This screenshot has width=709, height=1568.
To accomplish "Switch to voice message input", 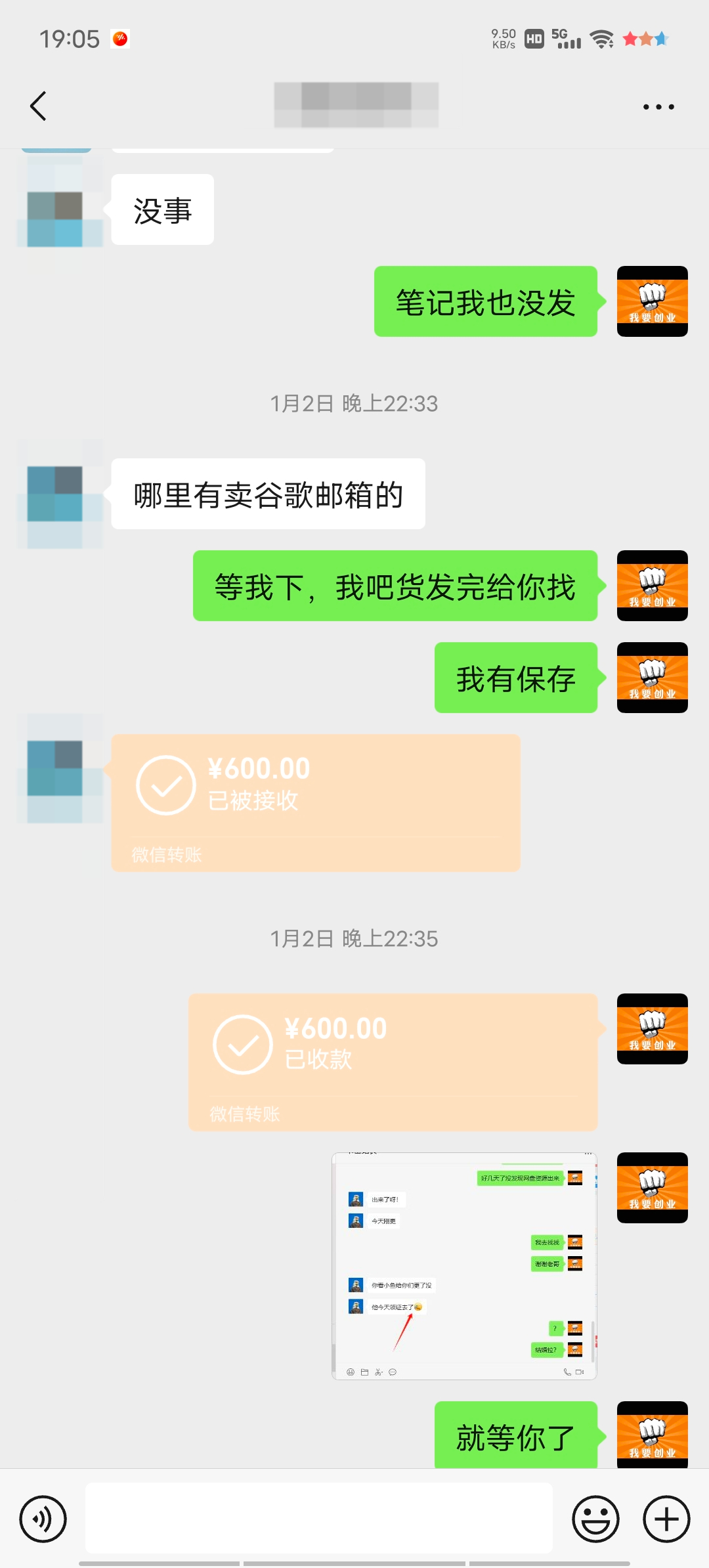I will coord(43,1519).
